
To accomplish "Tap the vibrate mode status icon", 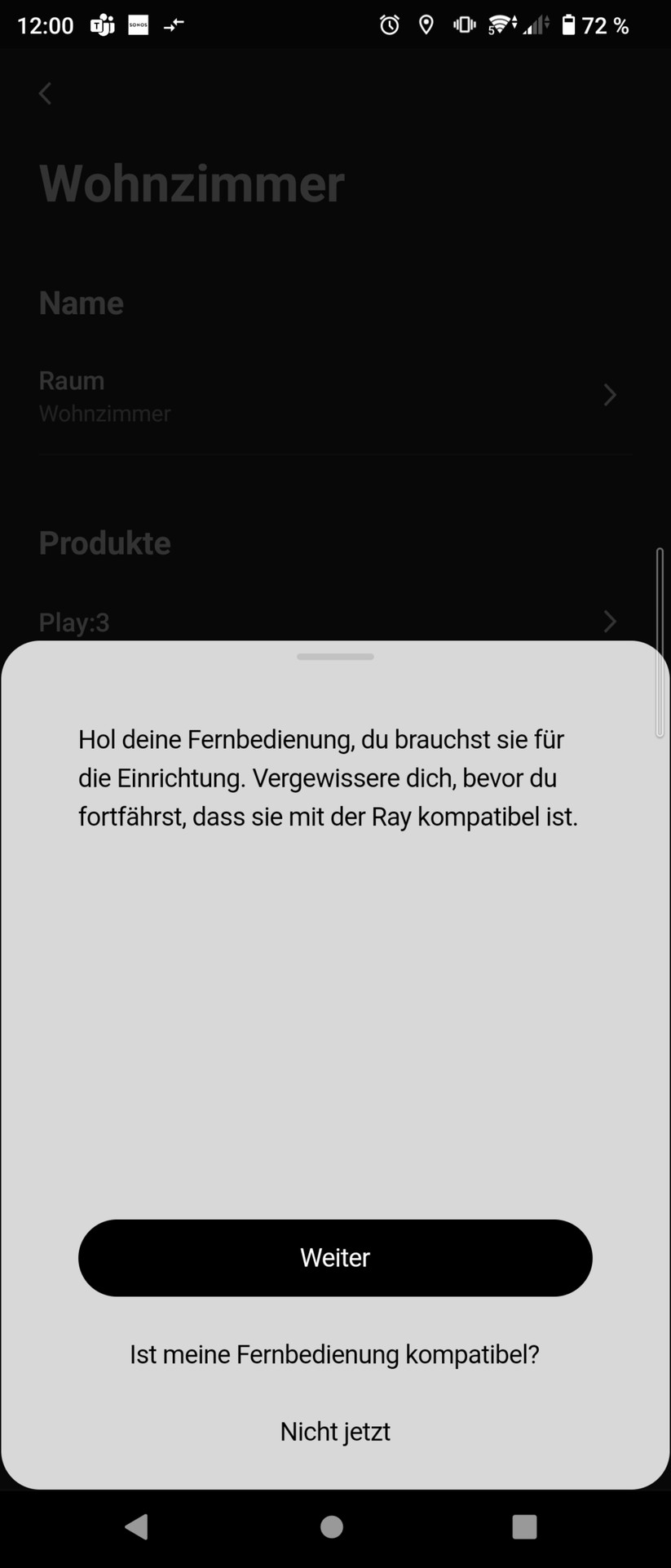I will coord(463,24).
